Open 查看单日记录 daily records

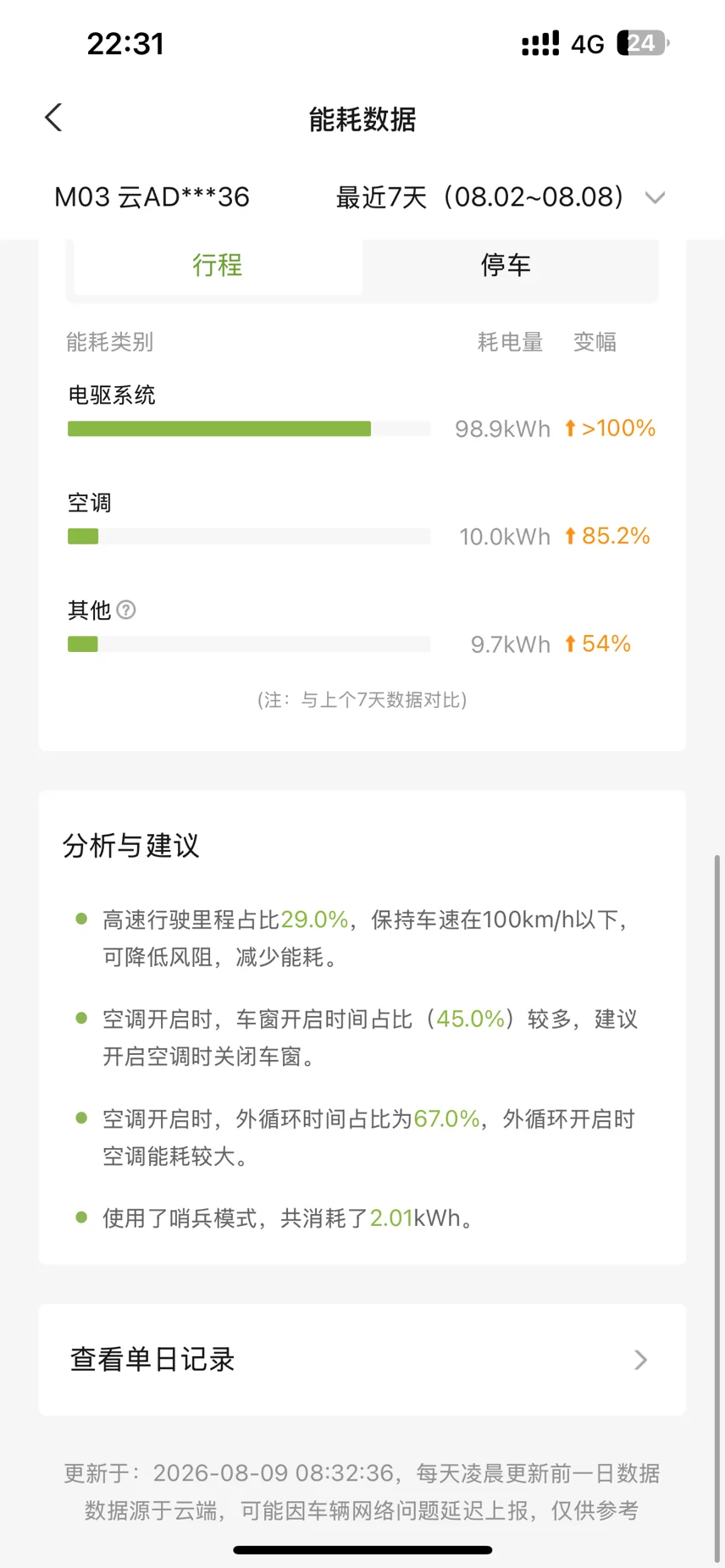[362, 1359]
